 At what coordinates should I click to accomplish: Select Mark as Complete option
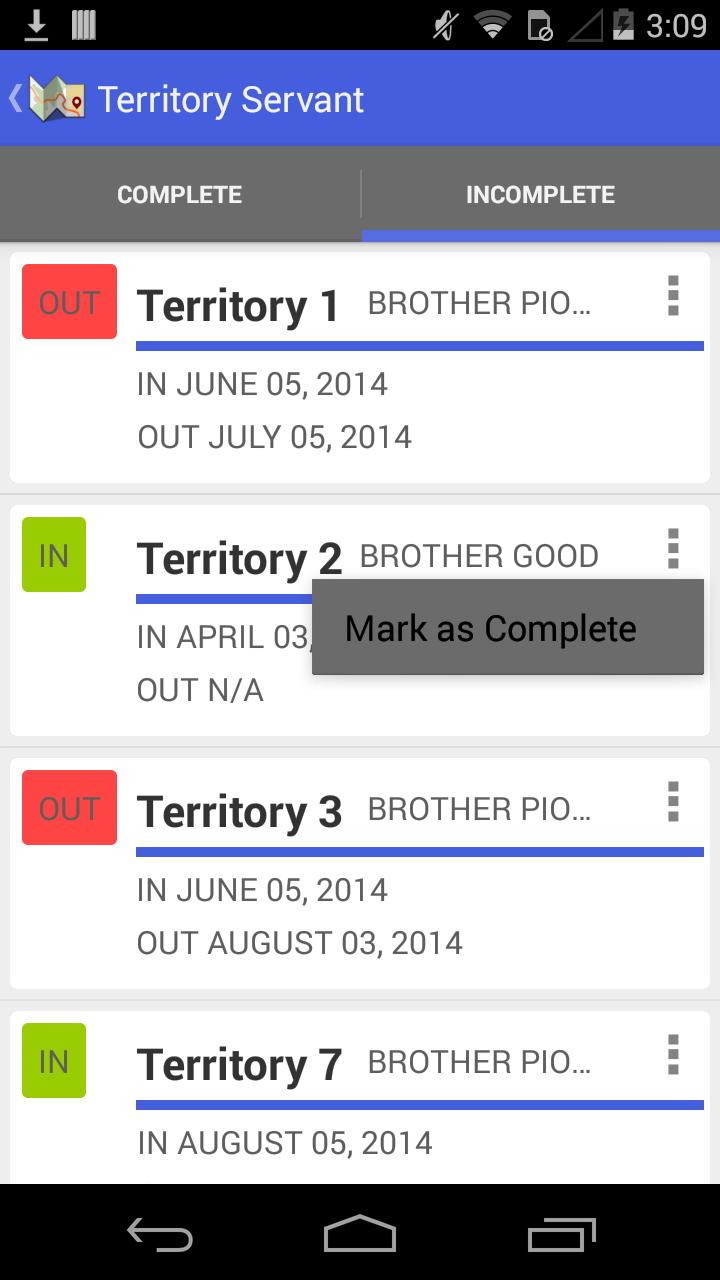click(490, 628)
